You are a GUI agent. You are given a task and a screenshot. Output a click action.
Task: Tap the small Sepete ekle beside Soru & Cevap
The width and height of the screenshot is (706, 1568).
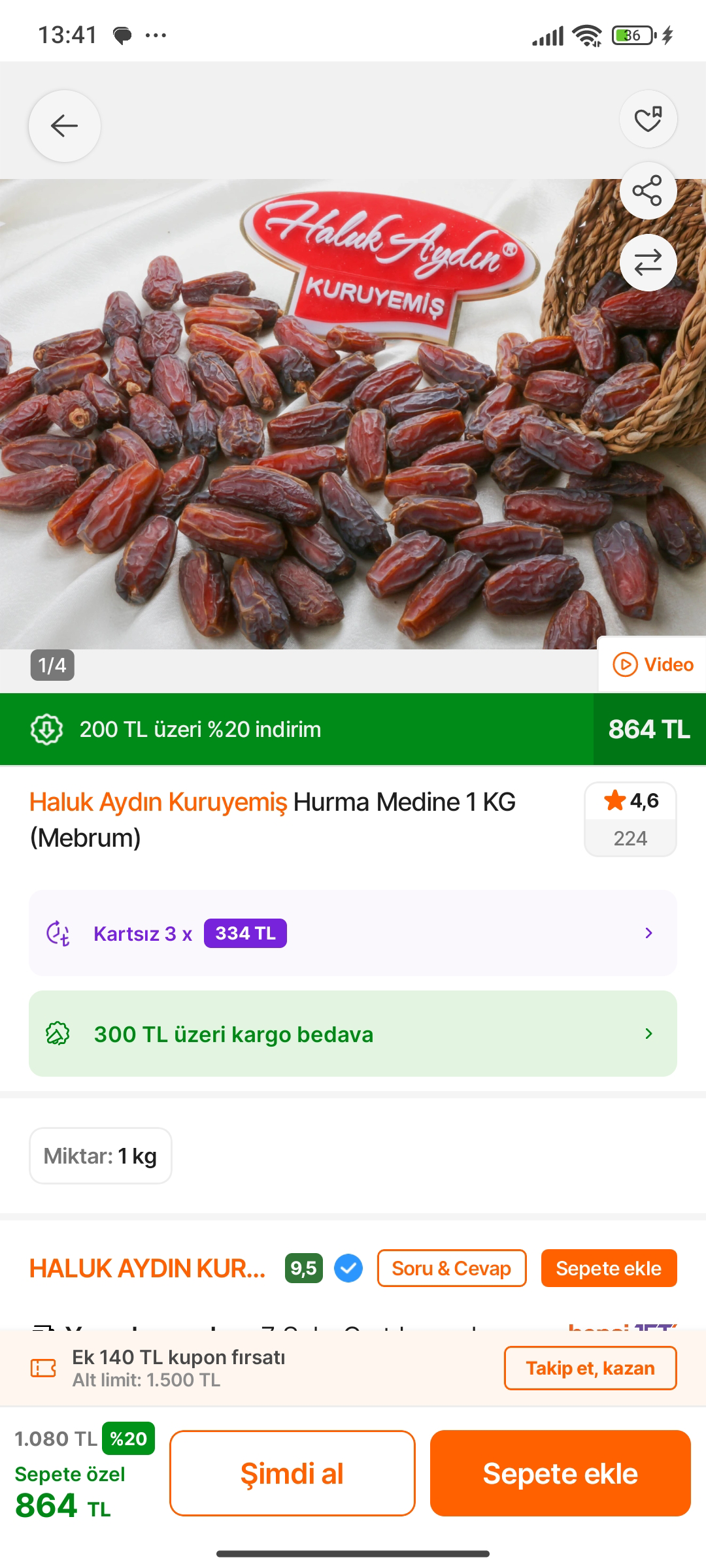tap(609, 1268)
